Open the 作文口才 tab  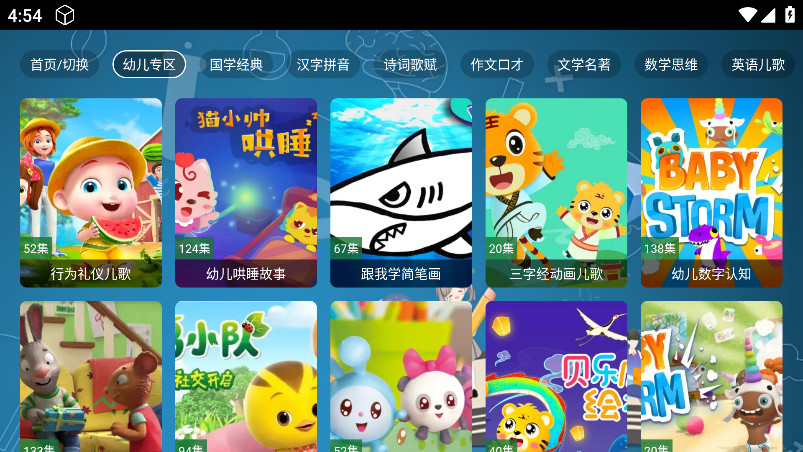coord(497,65)
